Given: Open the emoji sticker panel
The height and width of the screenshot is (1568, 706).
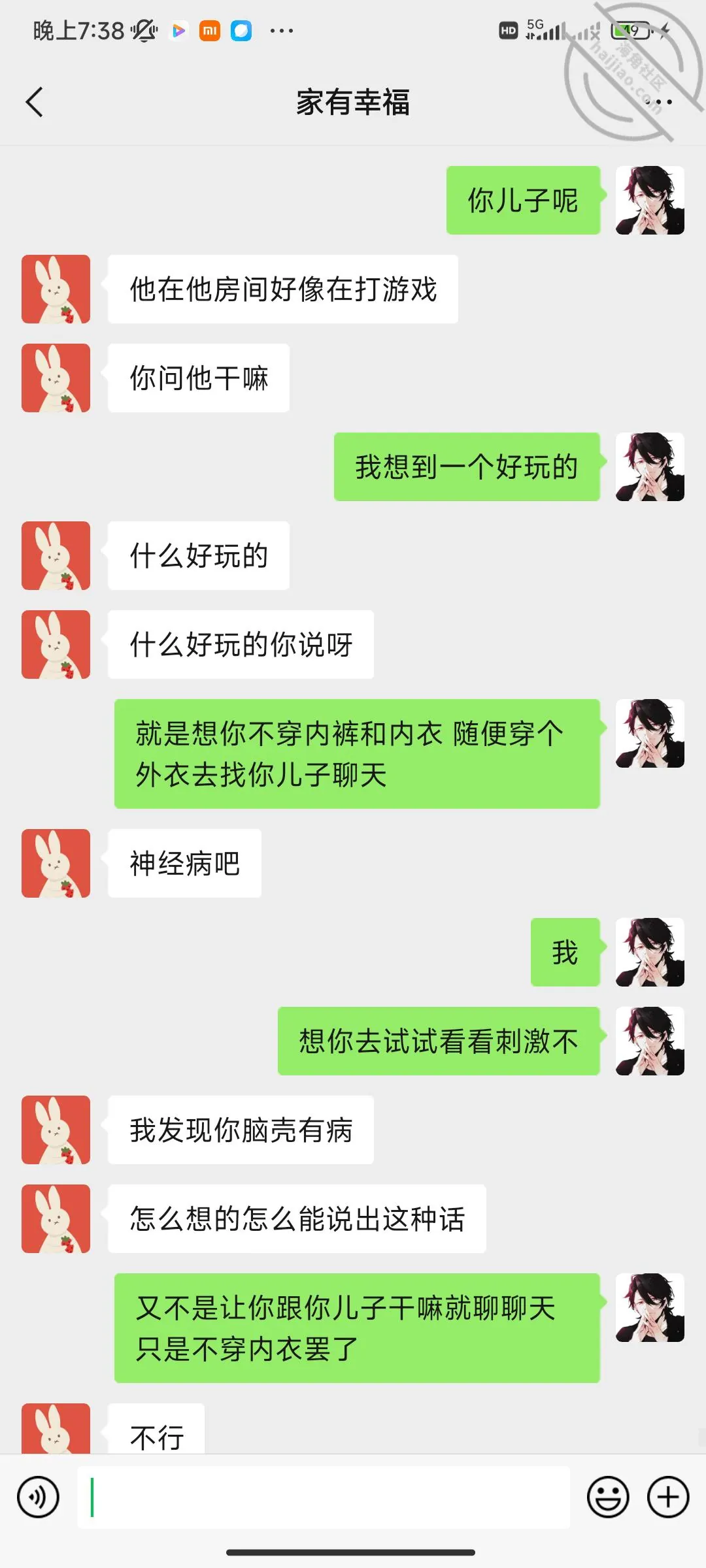Looking at the screenshot, I should (x=608, y=1497).
